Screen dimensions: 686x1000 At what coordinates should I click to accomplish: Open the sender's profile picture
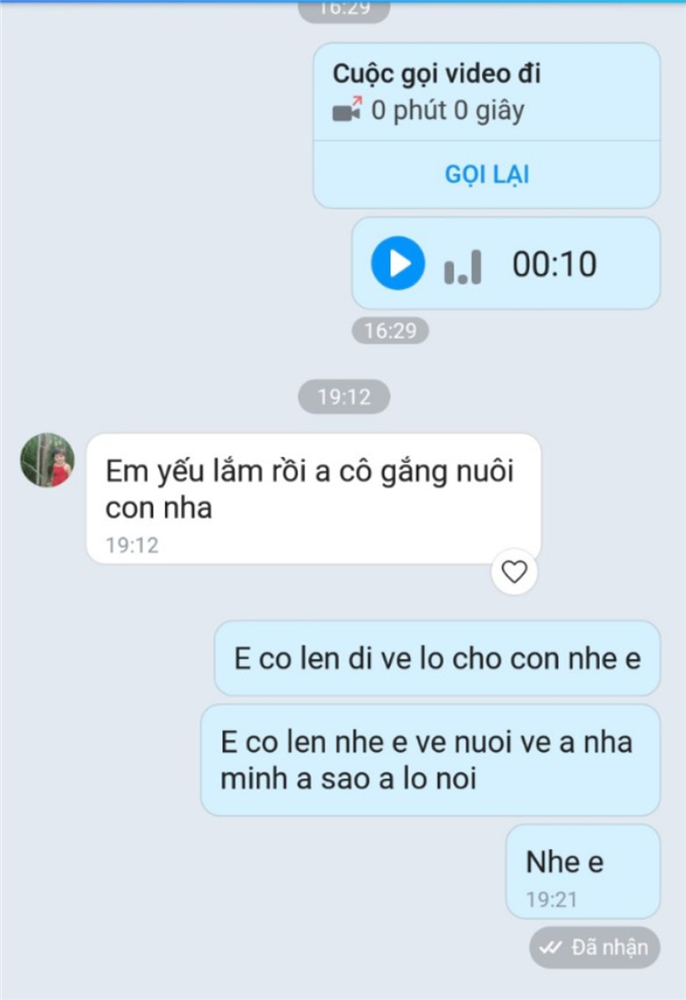tap(47, 460)
